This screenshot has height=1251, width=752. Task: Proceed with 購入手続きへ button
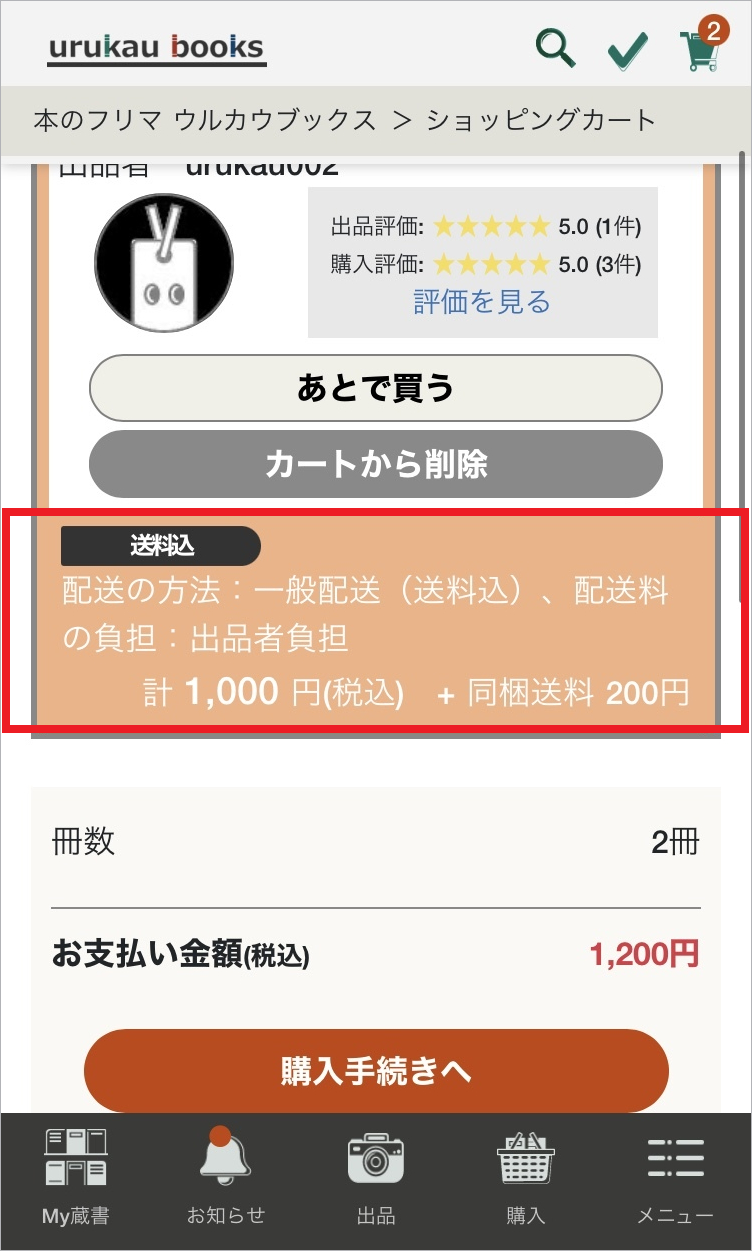376,1071
